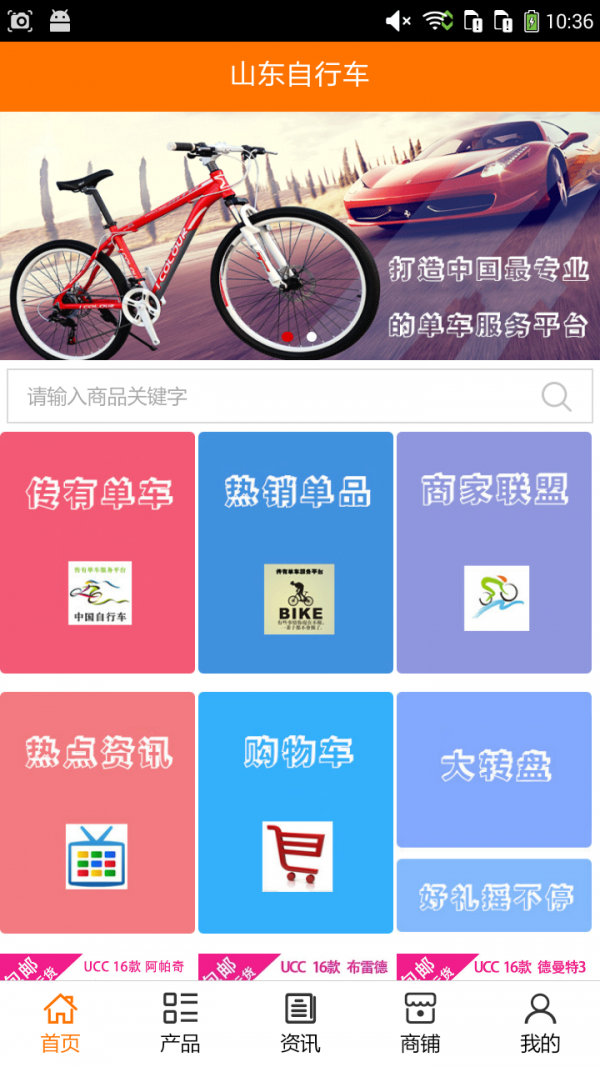The height and width of the screenshot is (1067, 600).
Task: Switch to the 产品 tab
Action: point(180,1023)
